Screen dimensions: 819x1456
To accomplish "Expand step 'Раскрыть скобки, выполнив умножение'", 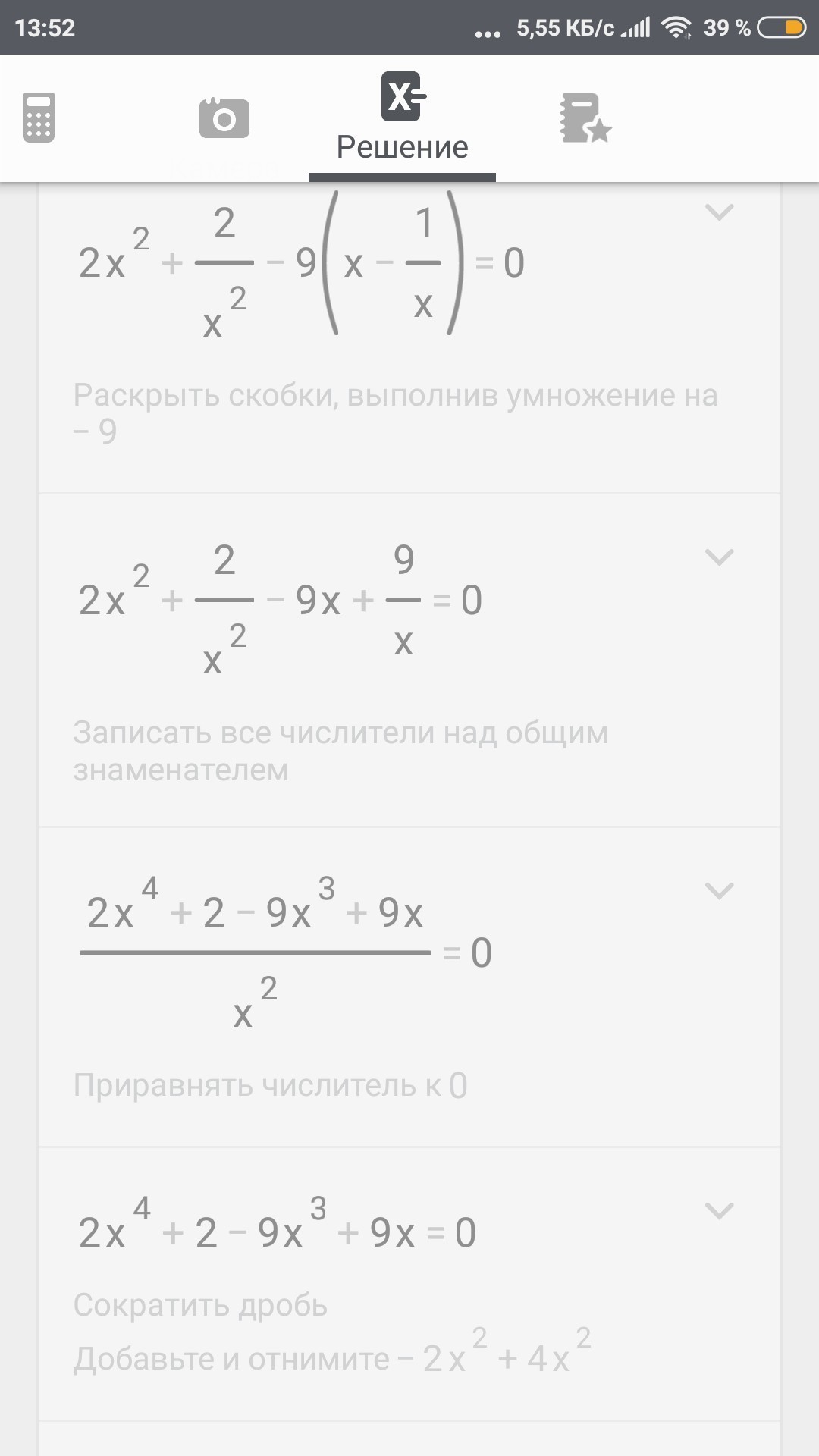I will tap(718, 212).
